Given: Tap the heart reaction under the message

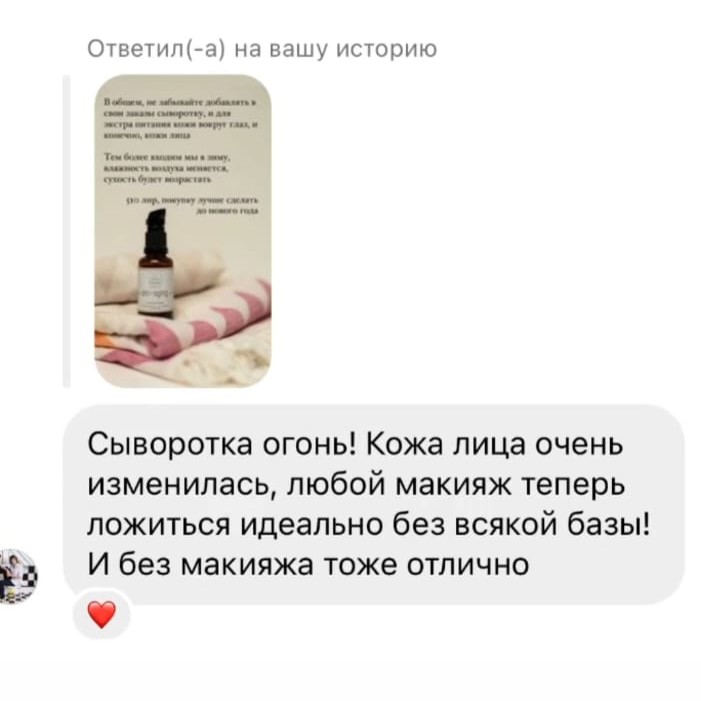Looking at the screenshot, I should (x=102, y=614).
